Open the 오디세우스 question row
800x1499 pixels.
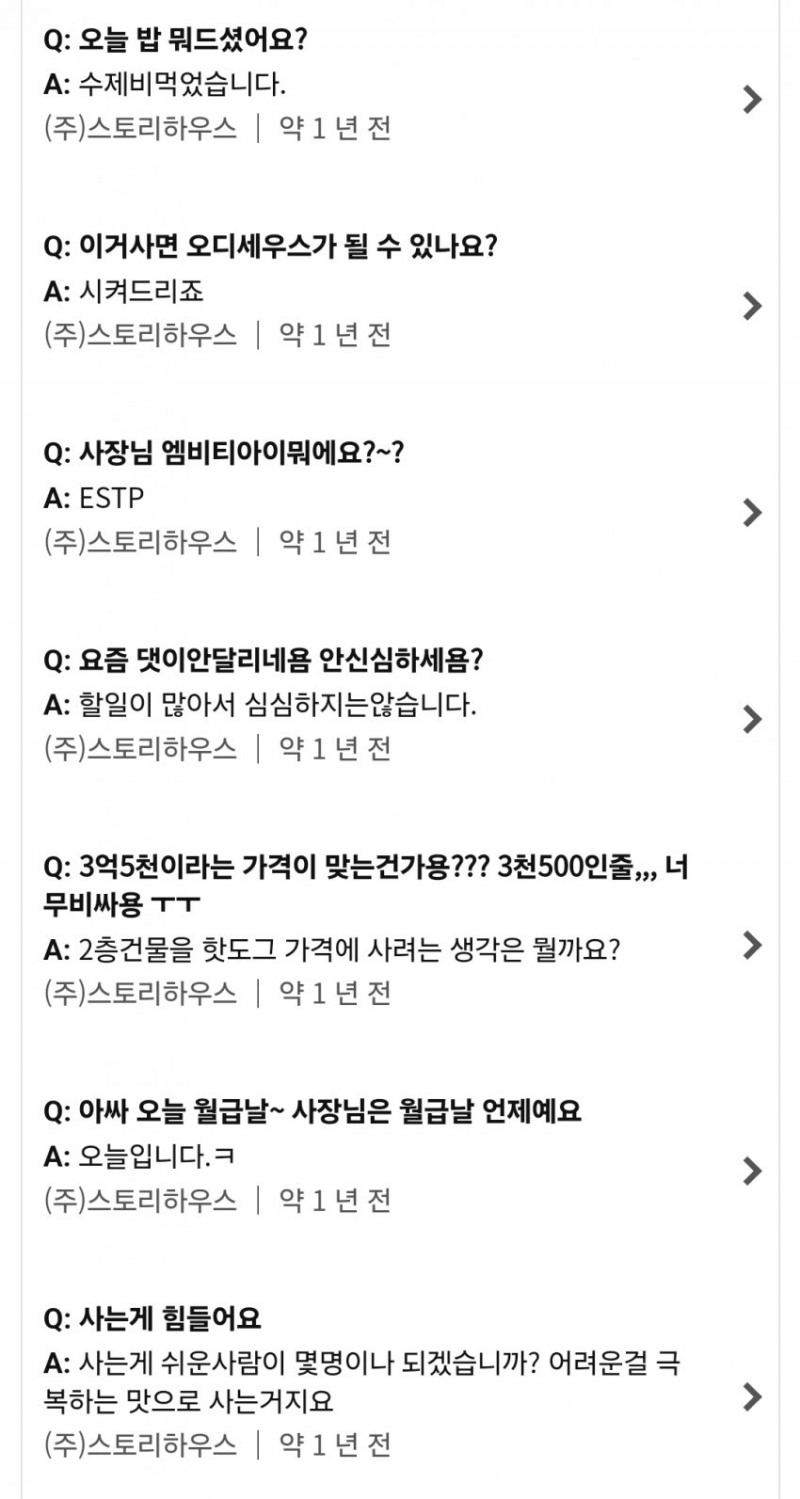tap(753, 305)
